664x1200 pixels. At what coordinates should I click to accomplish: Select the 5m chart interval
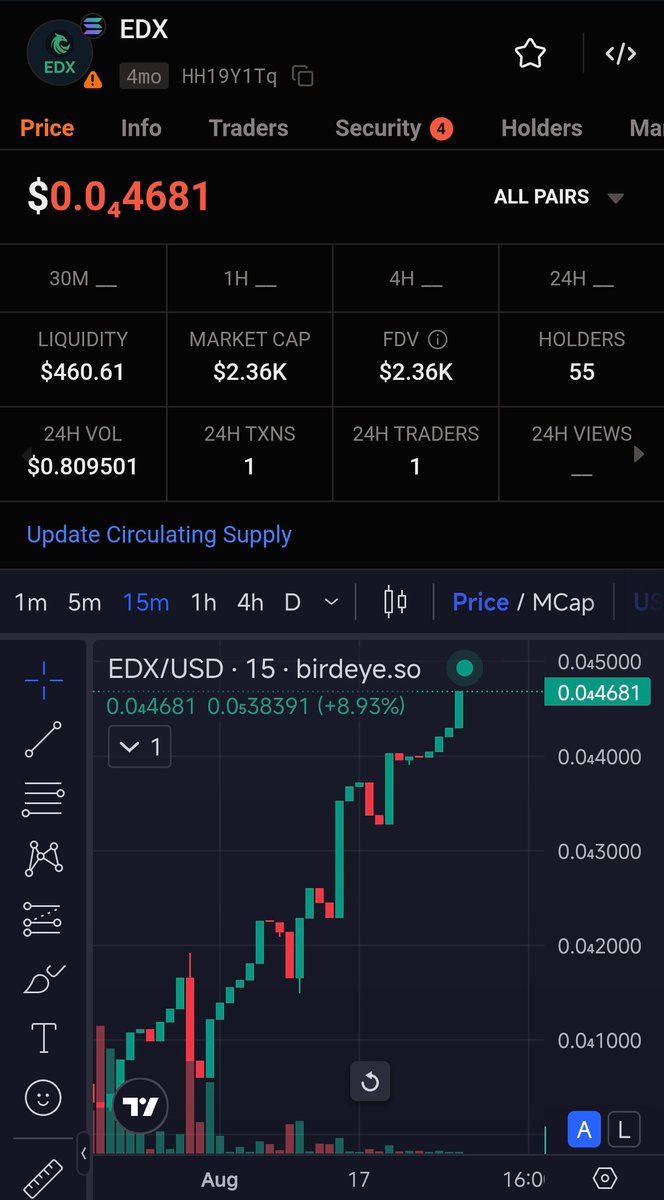85,602
